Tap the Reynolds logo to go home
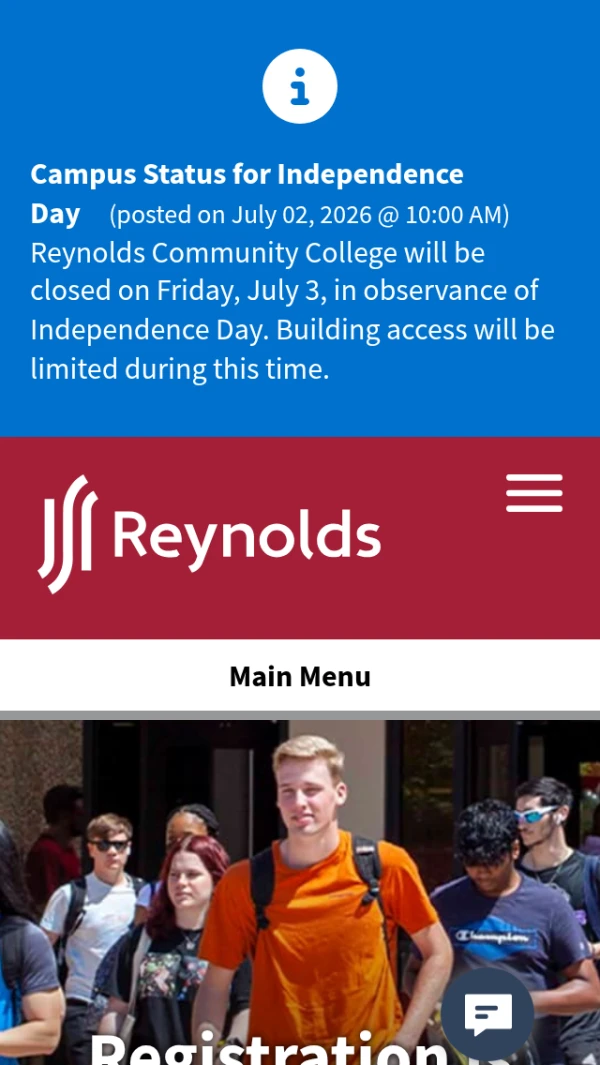 [209, 535]
